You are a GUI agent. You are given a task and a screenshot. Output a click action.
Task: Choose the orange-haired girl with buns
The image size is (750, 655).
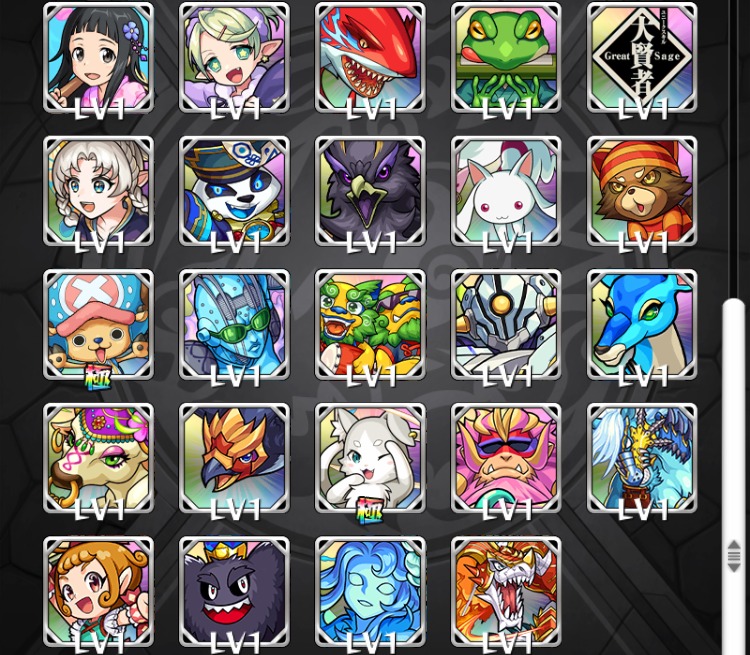coord(98,591)
